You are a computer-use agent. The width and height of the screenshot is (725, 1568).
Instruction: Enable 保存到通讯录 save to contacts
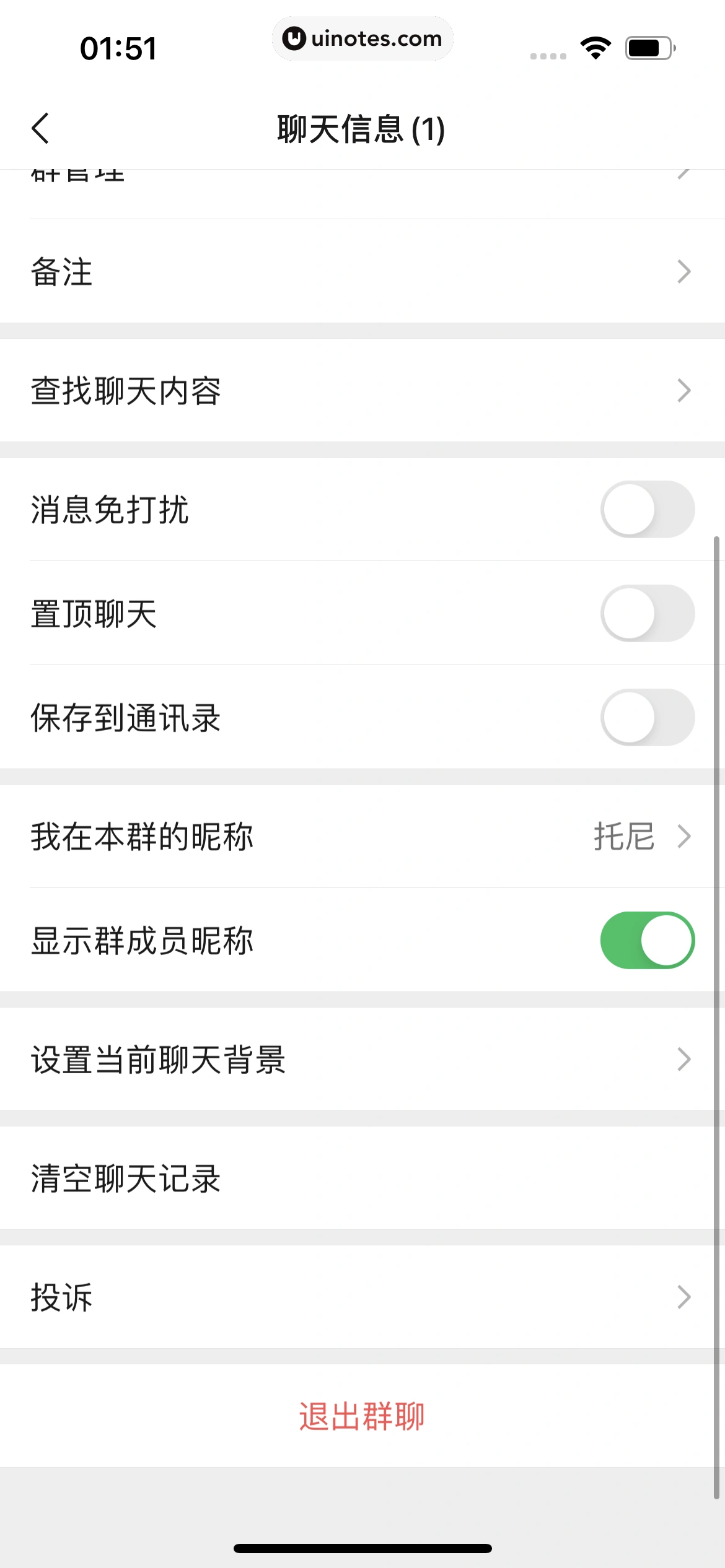click(647, 716)
